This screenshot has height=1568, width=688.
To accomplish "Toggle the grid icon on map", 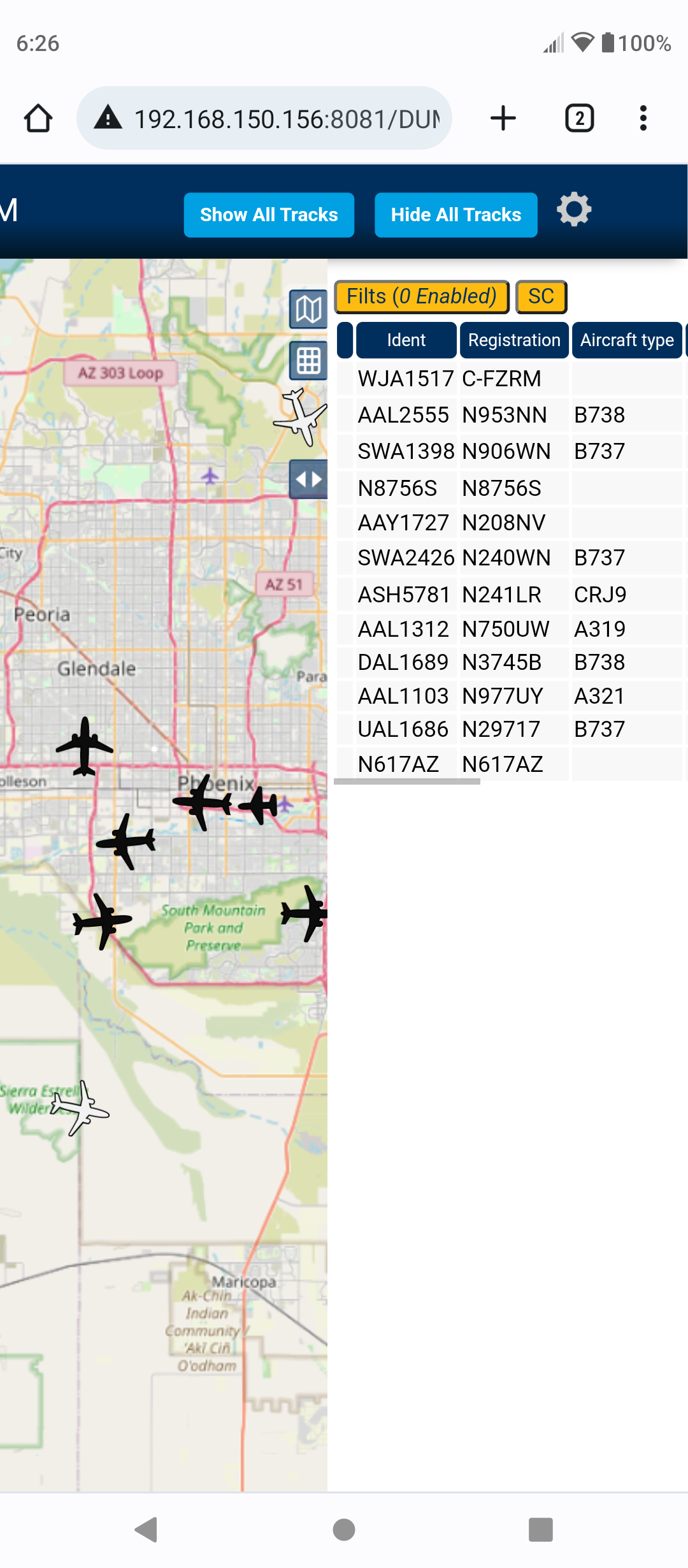I will pos(308,361).
